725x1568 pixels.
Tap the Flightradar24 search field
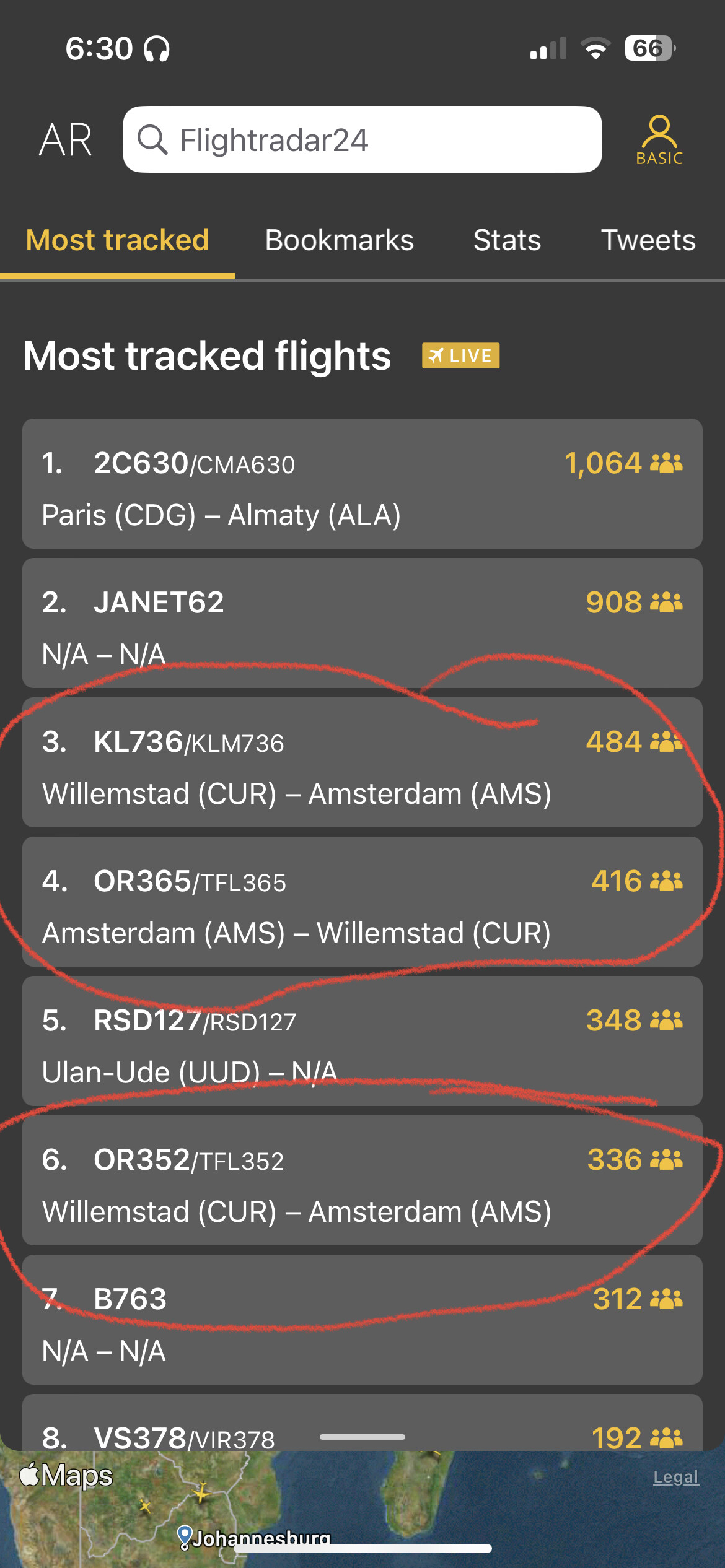(362, 139)
